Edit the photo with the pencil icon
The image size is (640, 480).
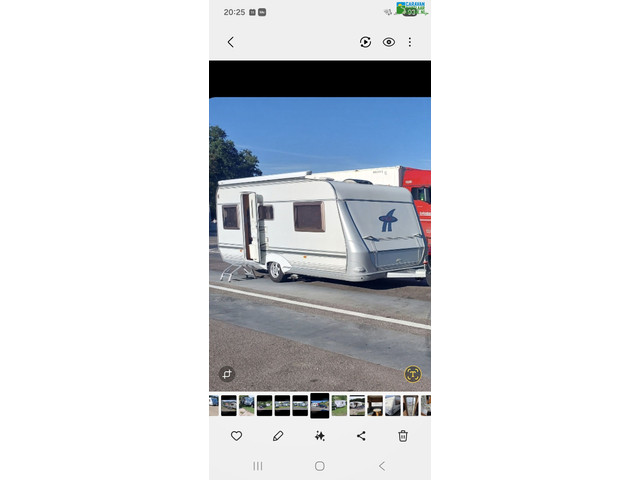278,436
